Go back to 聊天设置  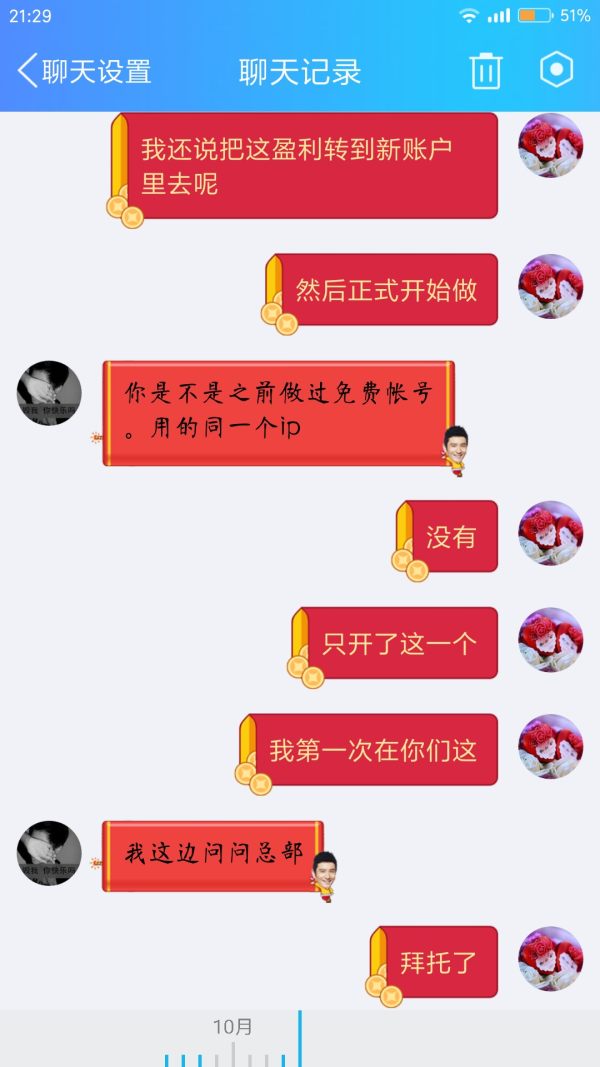click(x=85, y=71)
